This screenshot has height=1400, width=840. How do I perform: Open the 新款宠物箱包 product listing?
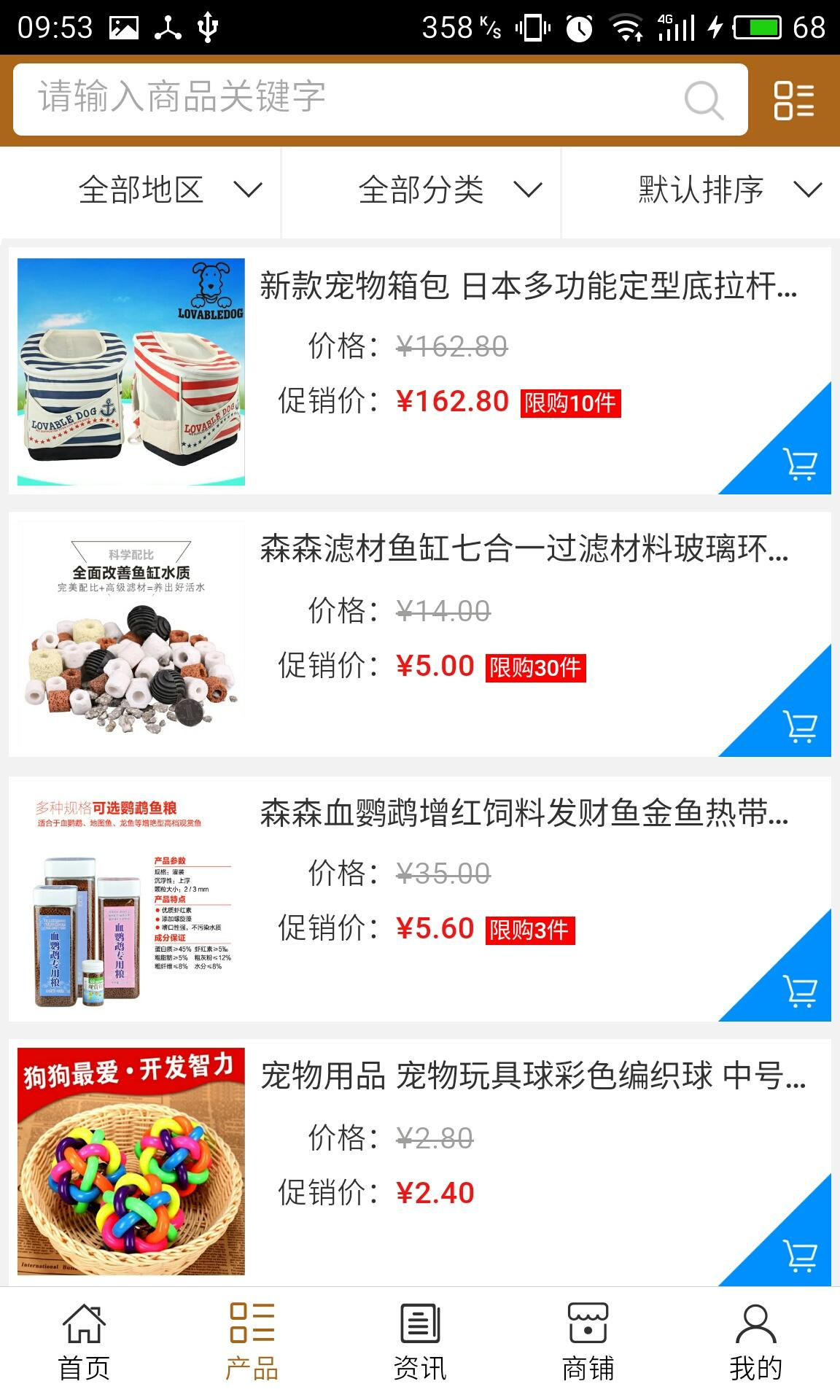(x=528, y=286)
